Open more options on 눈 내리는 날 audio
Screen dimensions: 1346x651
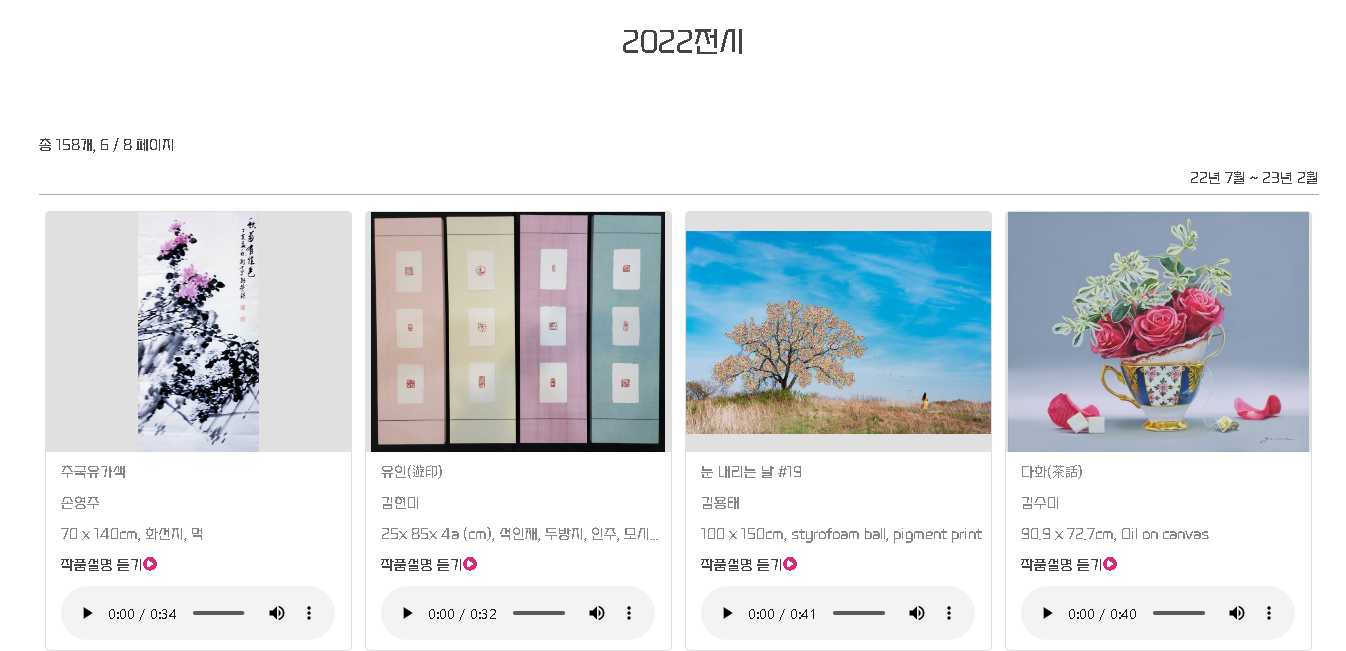pos(949,613)
